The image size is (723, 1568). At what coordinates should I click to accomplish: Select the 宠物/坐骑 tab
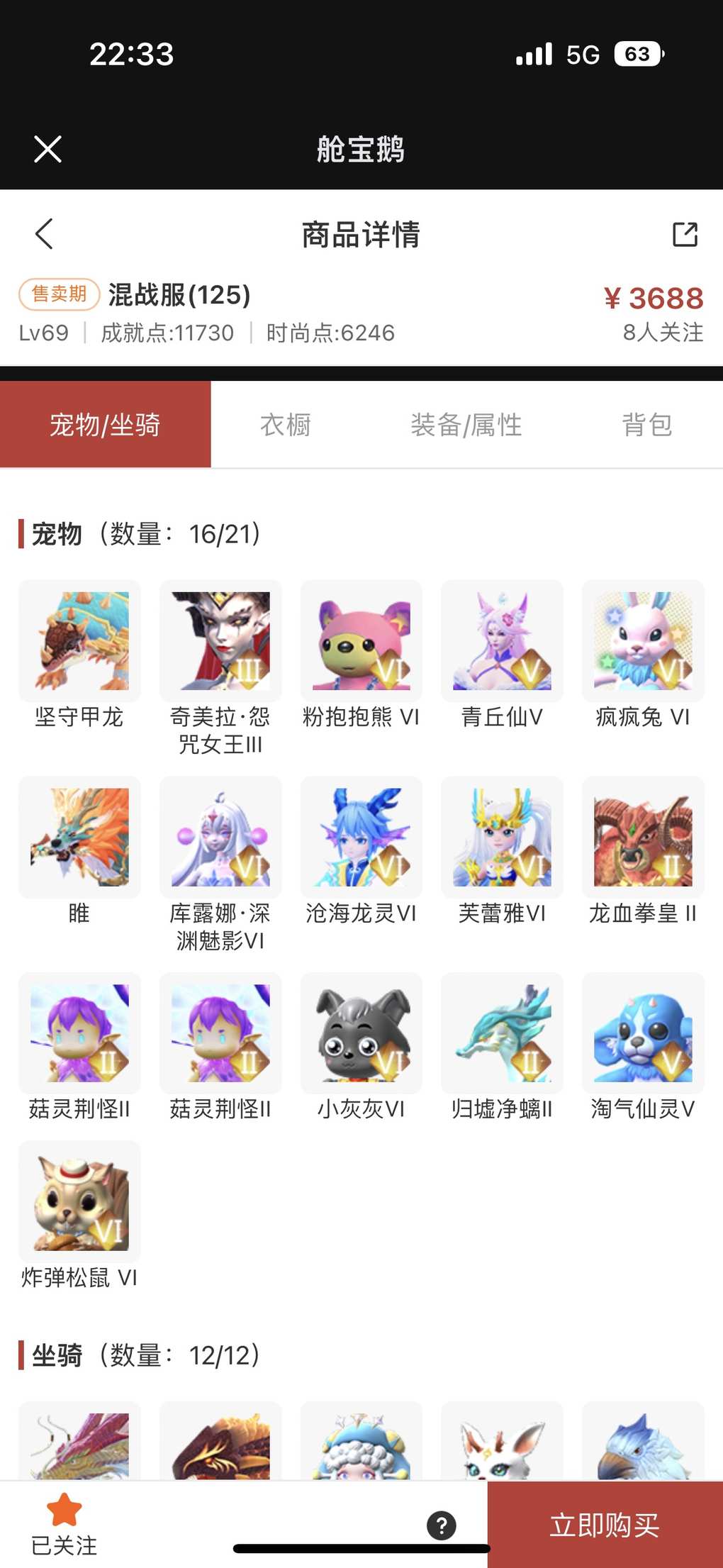[105, 425]
